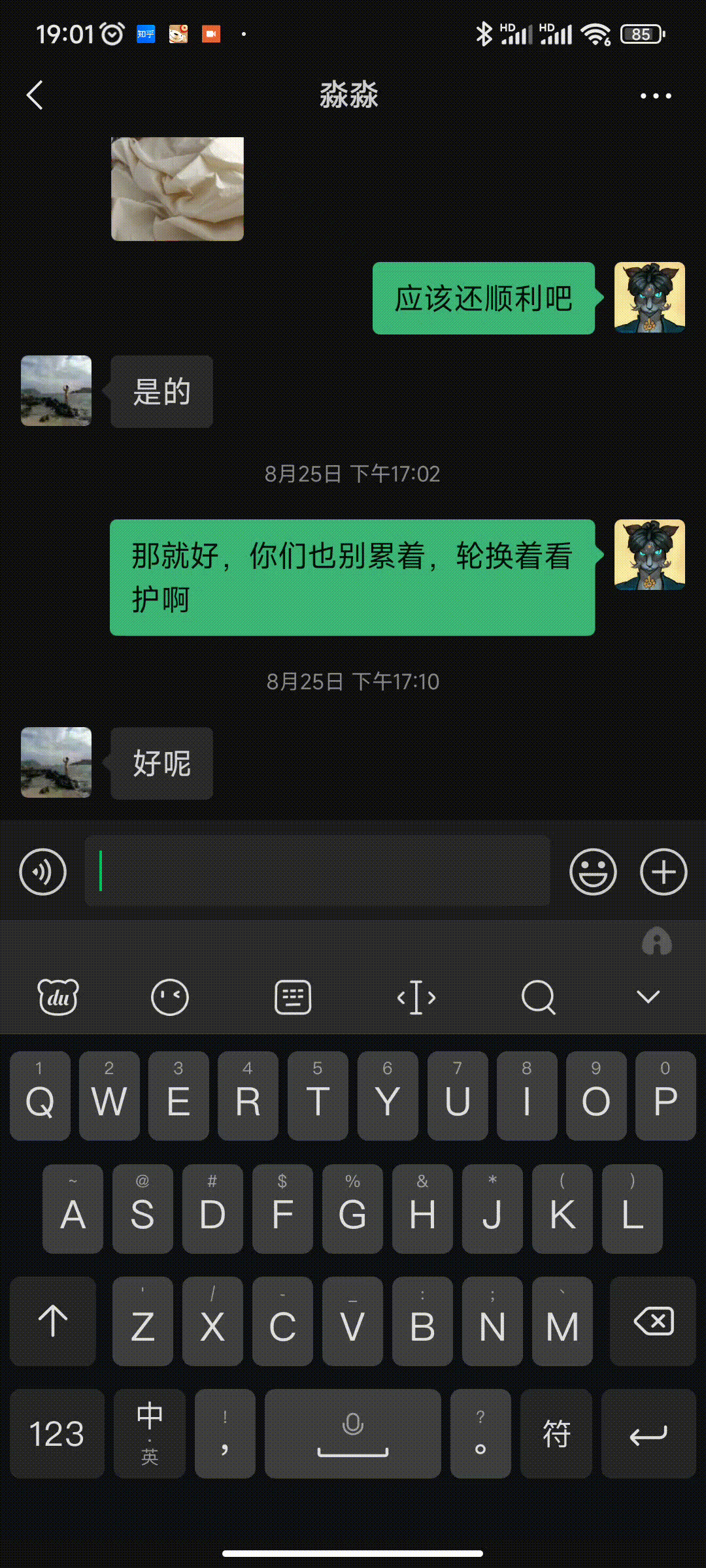This screenshot has height=1568, width=706.
Task: Go back from the 淼淼 chat
Action: [35, 95]
